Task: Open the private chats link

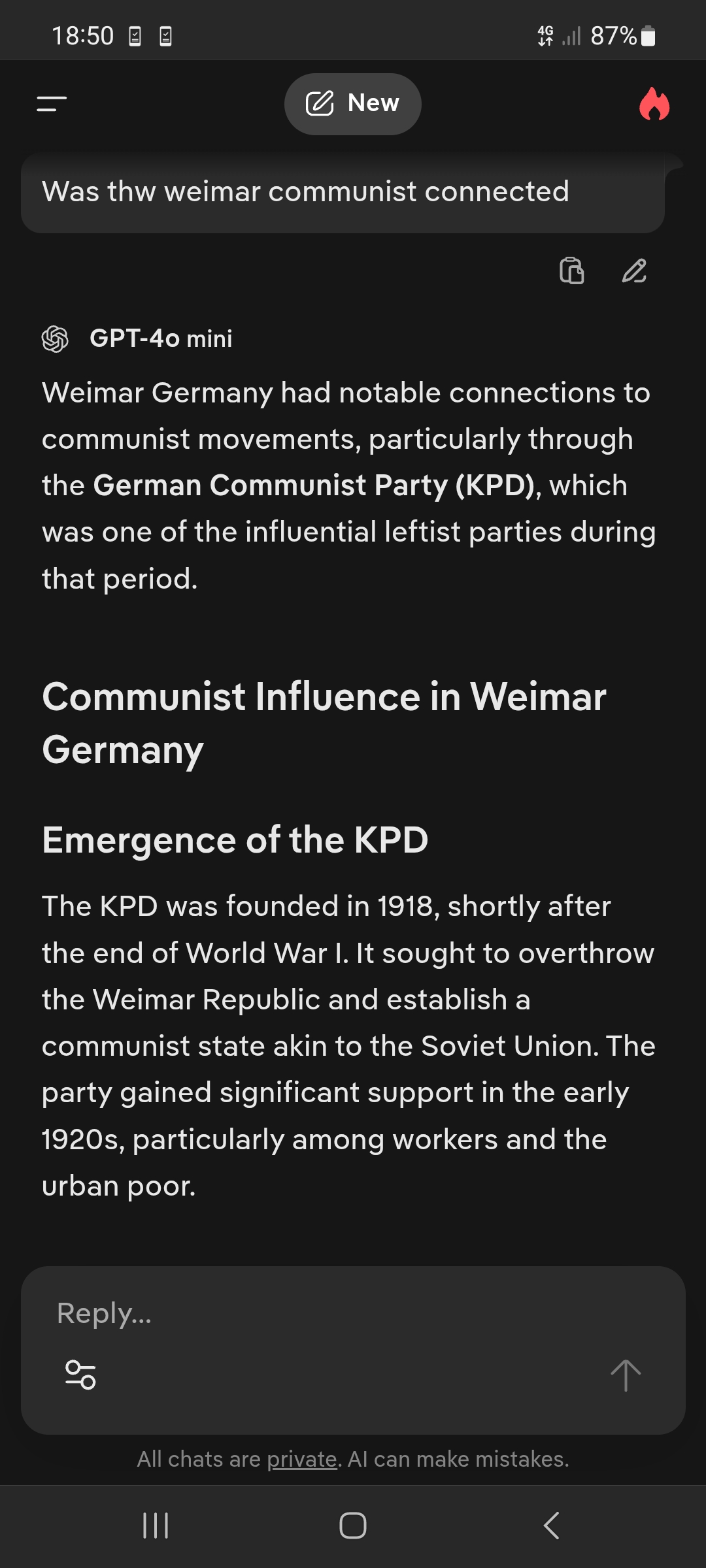Action: click(302, 1459)
